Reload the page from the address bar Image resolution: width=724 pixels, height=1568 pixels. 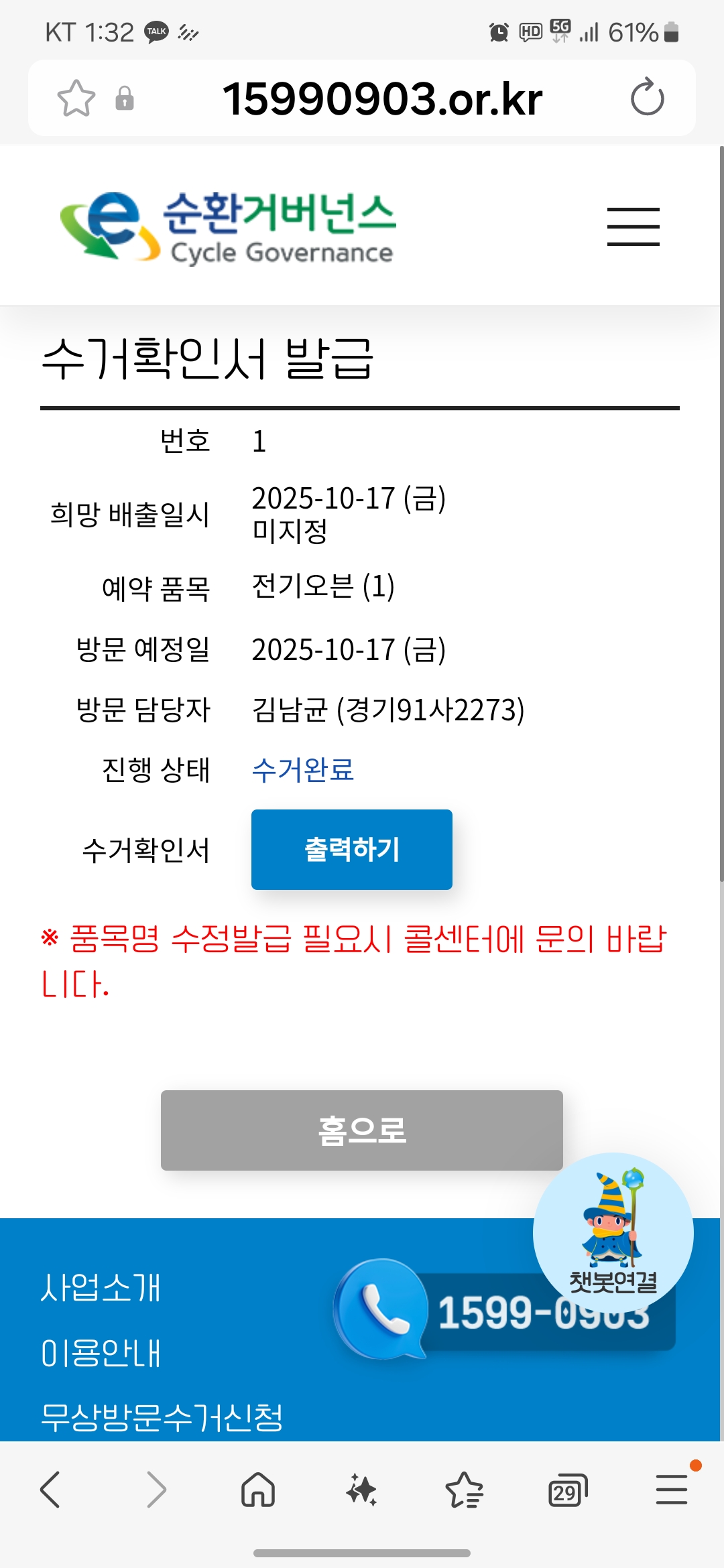point(647,98)
